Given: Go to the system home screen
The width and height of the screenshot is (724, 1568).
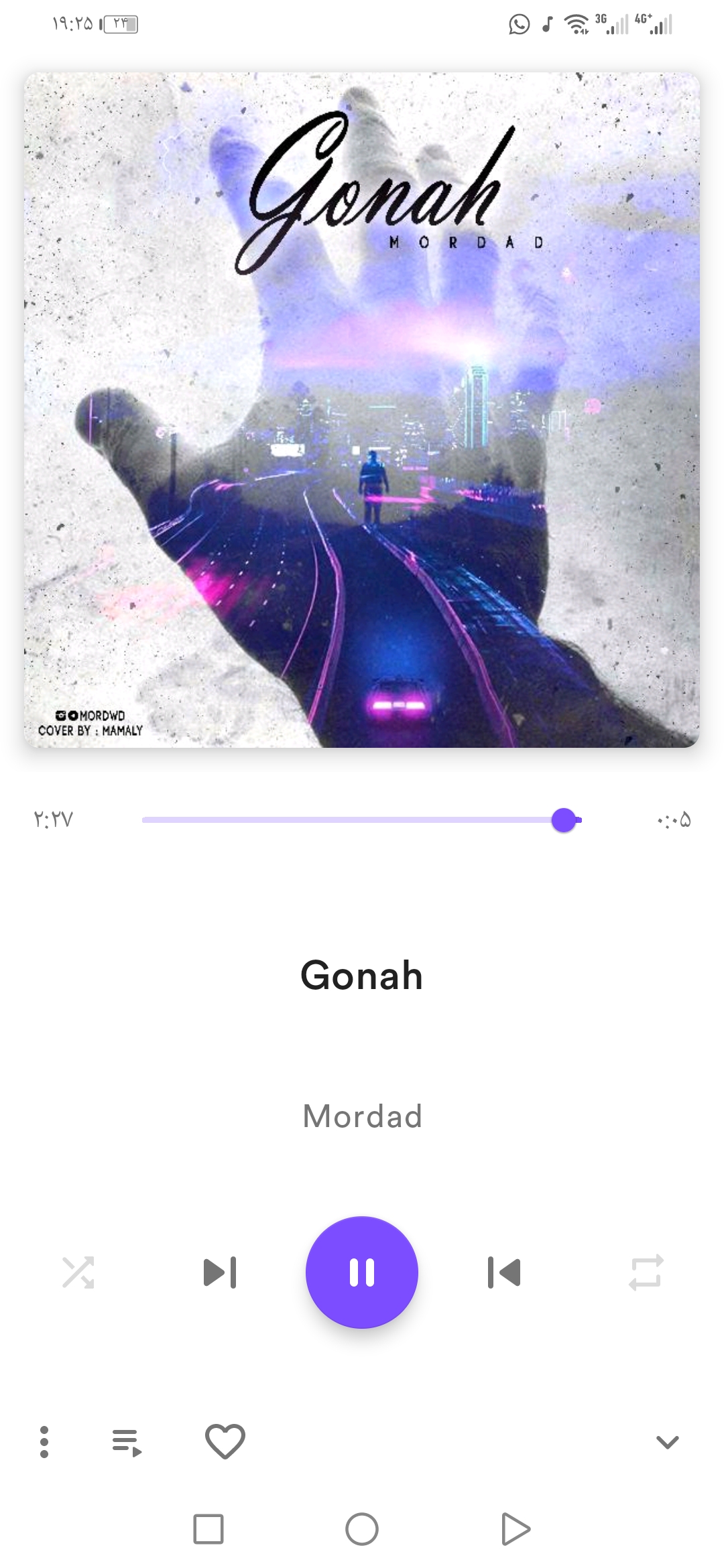Looking at the screenshot, I should click(362, 1529).
